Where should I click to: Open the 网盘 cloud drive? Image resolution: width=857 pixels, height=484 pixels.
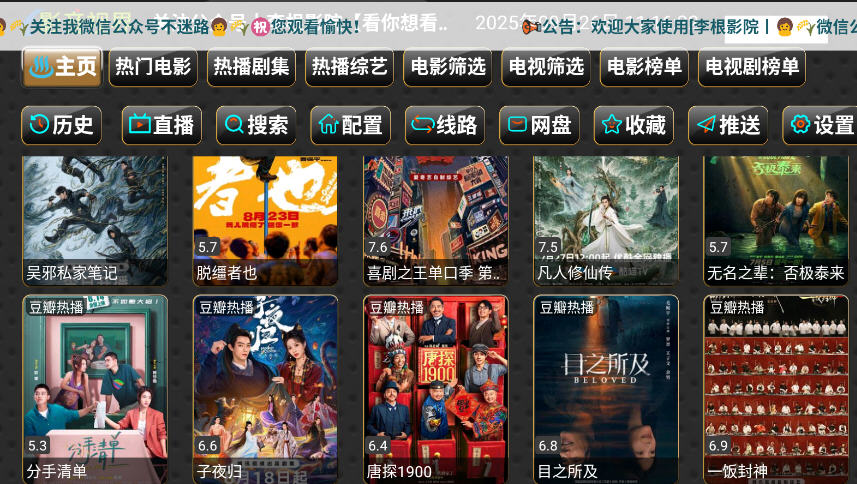point(539,125)
